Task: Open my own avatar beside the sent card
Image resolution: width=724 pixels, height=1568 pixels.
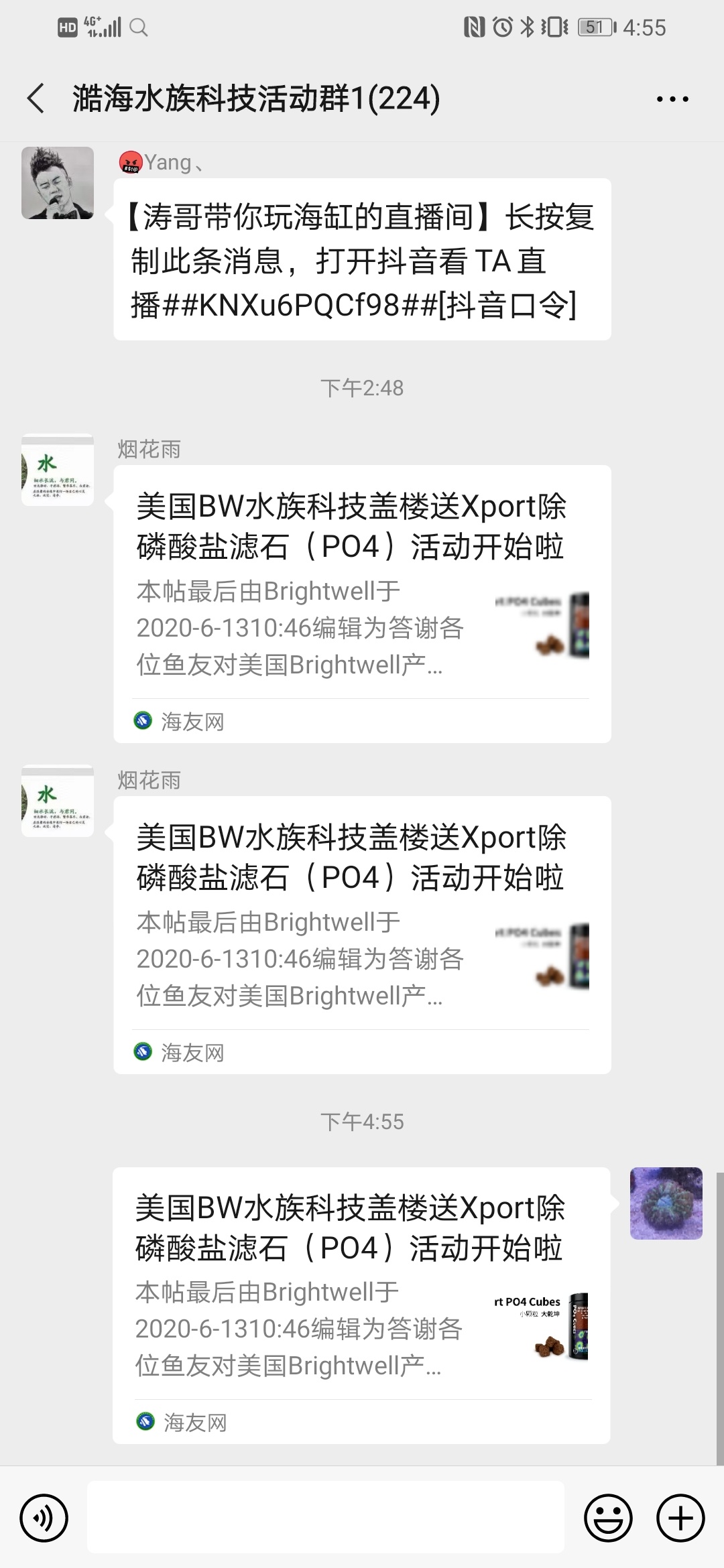Action: (x=666, y=1203)
